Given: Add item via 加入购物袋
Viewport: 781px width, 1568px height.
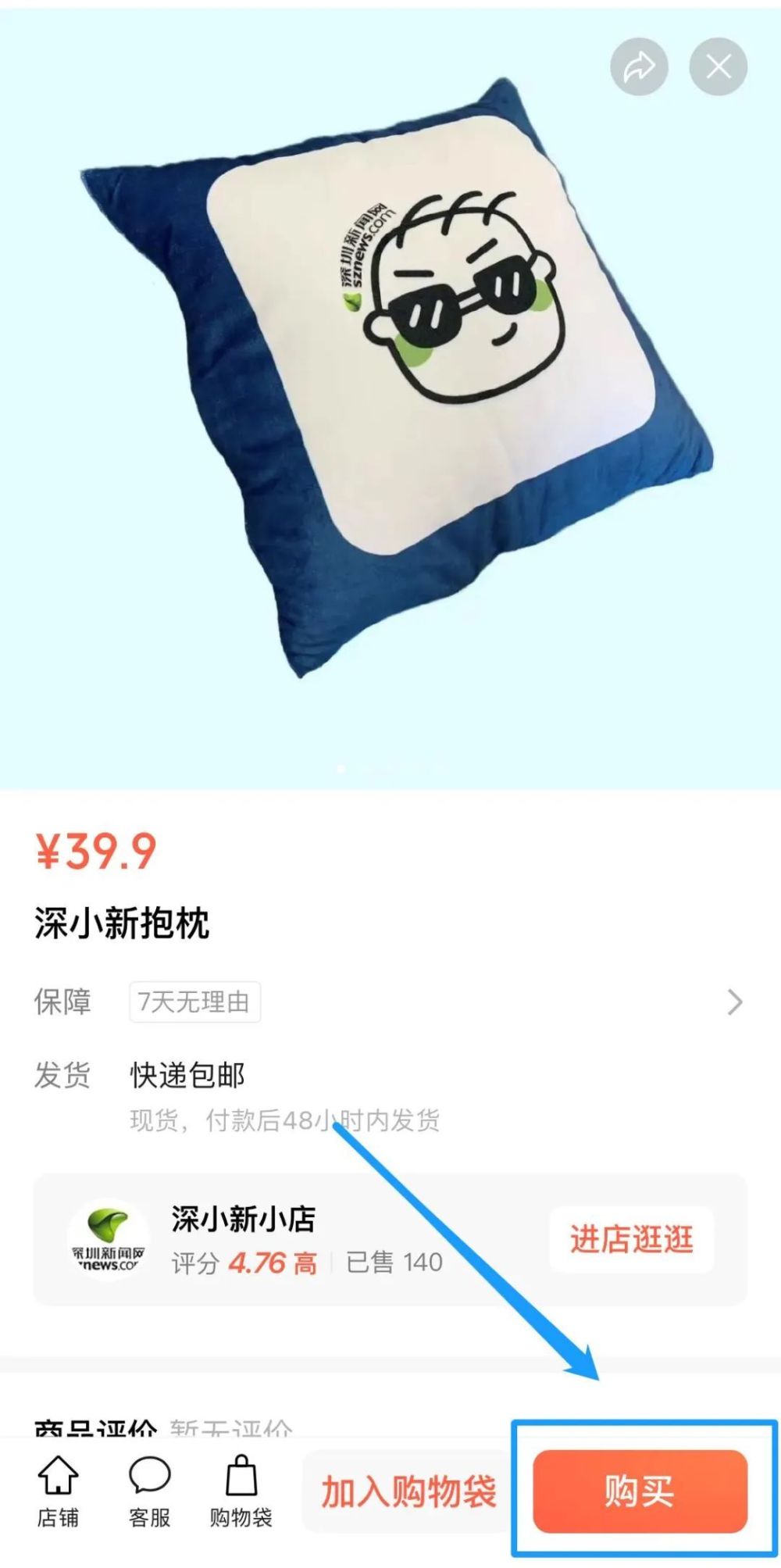Looking at the screenshot, I should 408,1491.
